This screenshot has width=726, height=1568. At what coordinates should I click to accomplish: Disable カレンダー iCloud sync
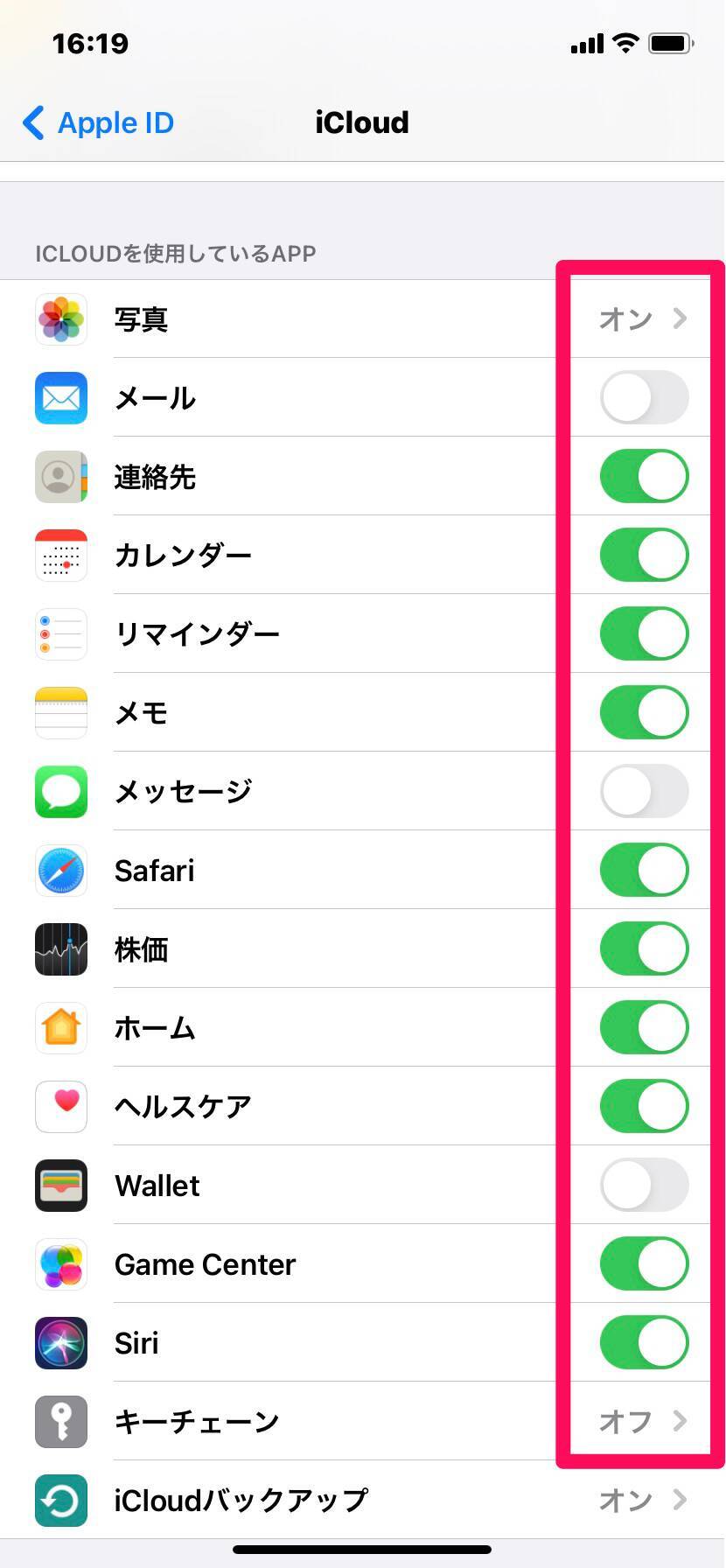(x=644, y=555)
